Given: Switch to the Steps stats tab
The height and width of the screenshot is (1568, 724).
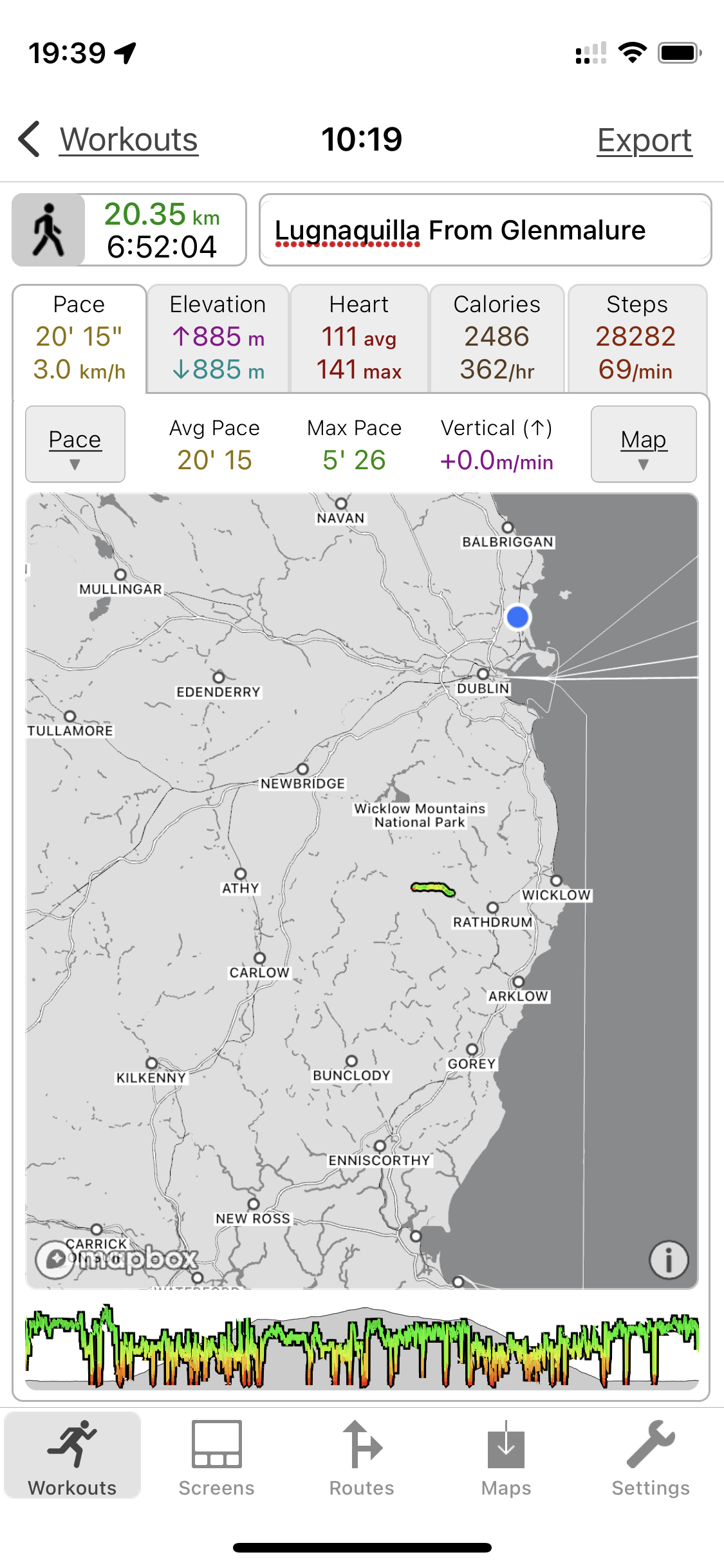Looking at the screenshot, I should pos(636,338).
